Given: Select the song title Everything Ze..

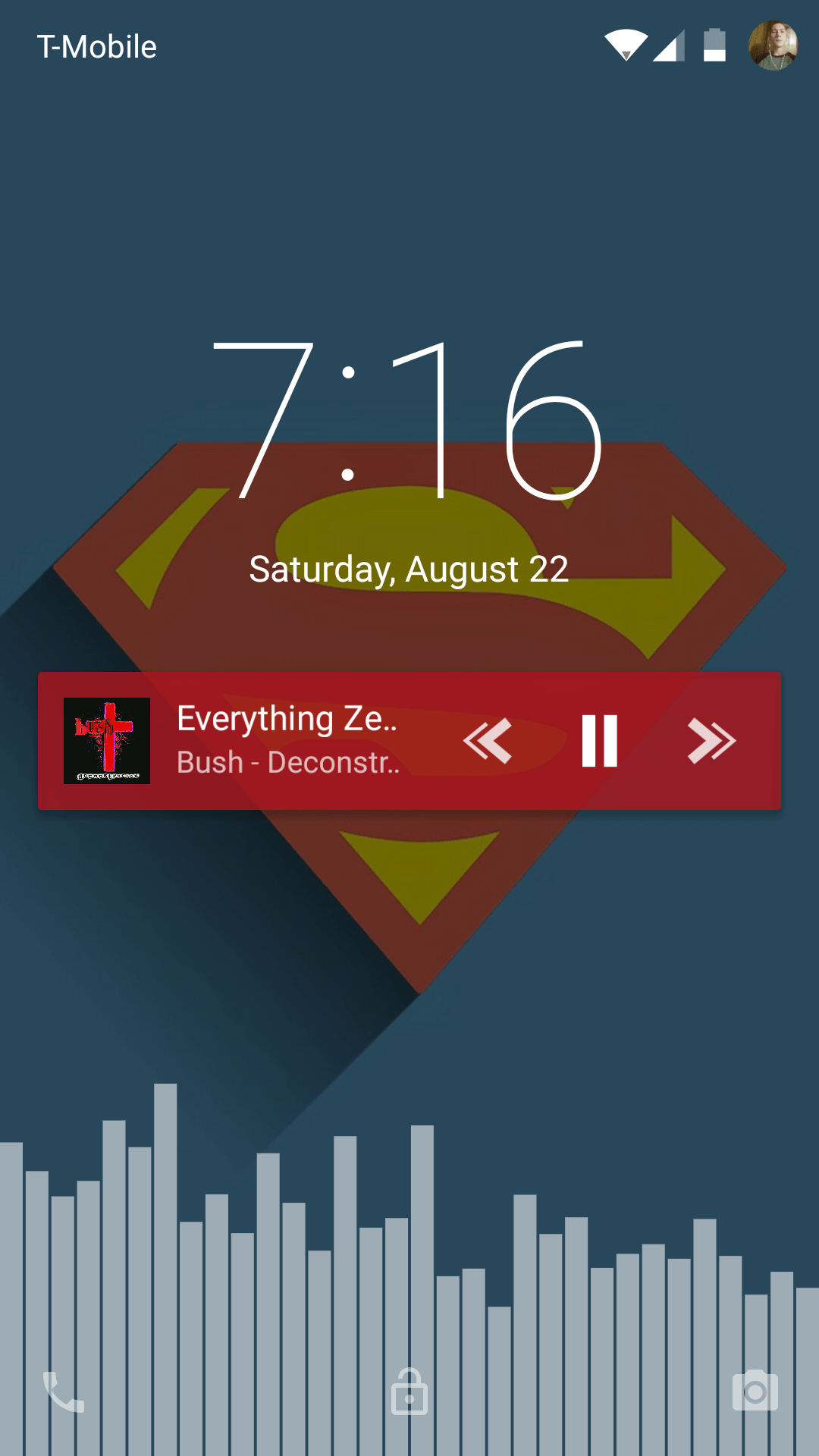Looking at the screenshot, I should click(287, 717).
